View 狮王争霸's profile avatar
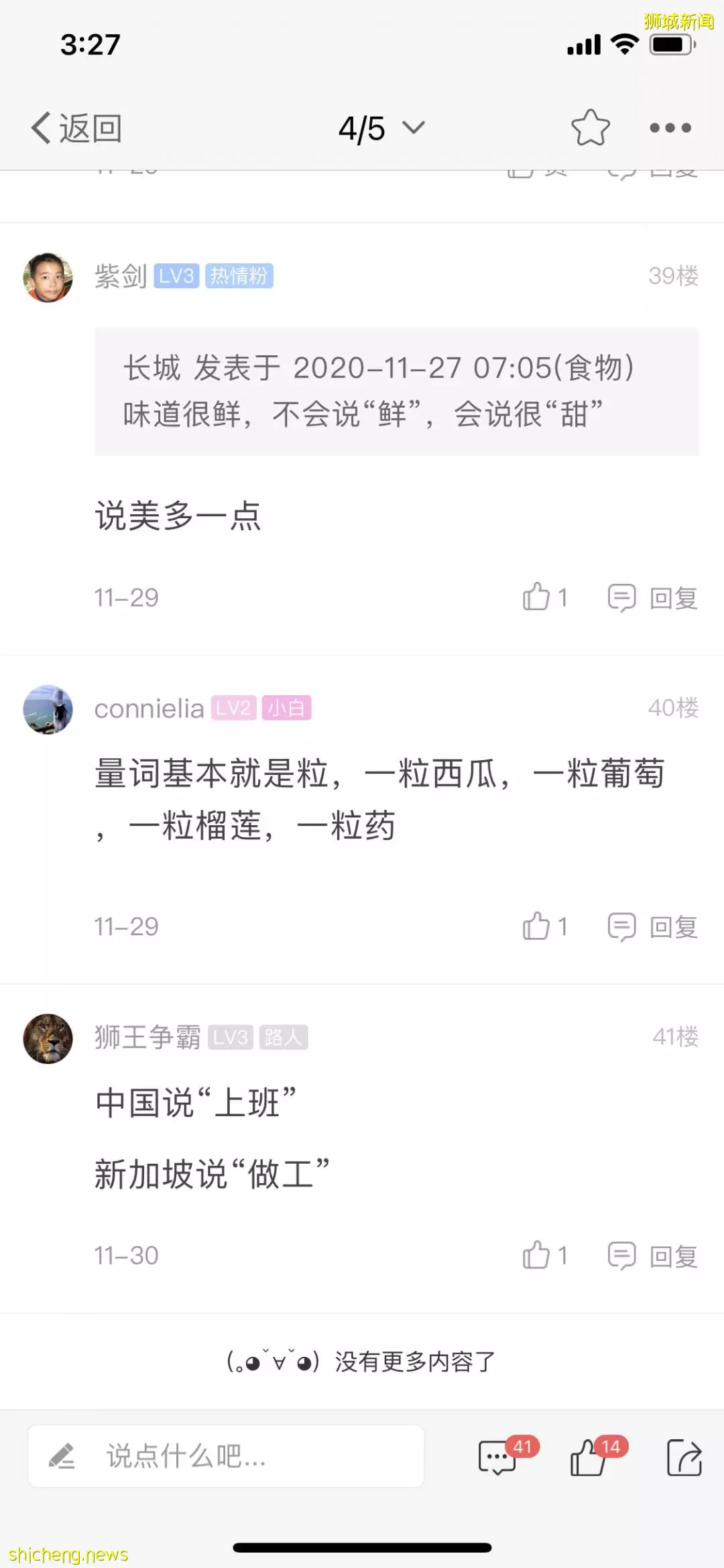 (x=48, y=1038)
